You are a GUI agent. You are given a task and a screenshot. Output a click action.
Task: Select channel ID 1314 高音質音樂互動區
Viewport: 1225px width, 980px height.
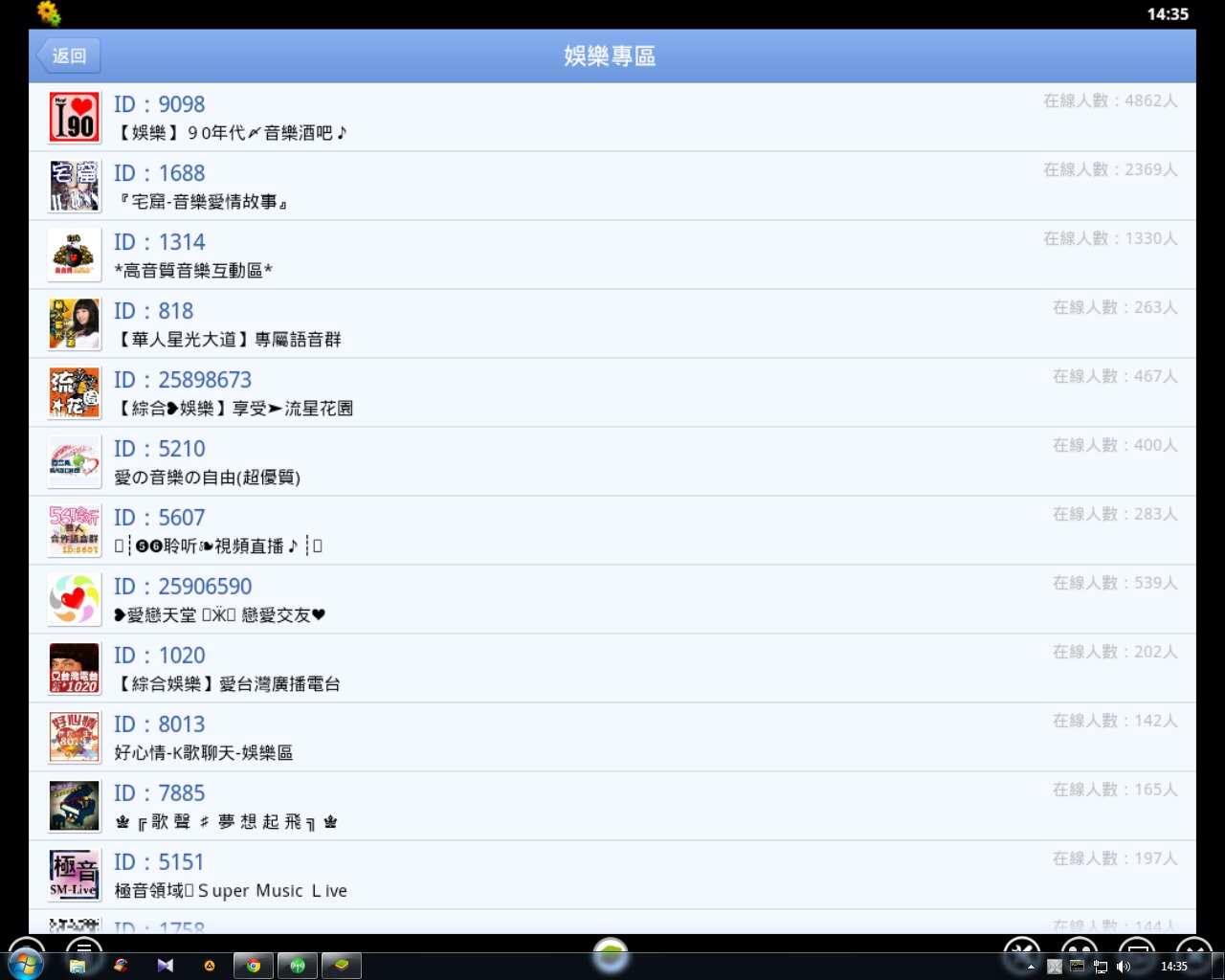(x=612, y=255)
